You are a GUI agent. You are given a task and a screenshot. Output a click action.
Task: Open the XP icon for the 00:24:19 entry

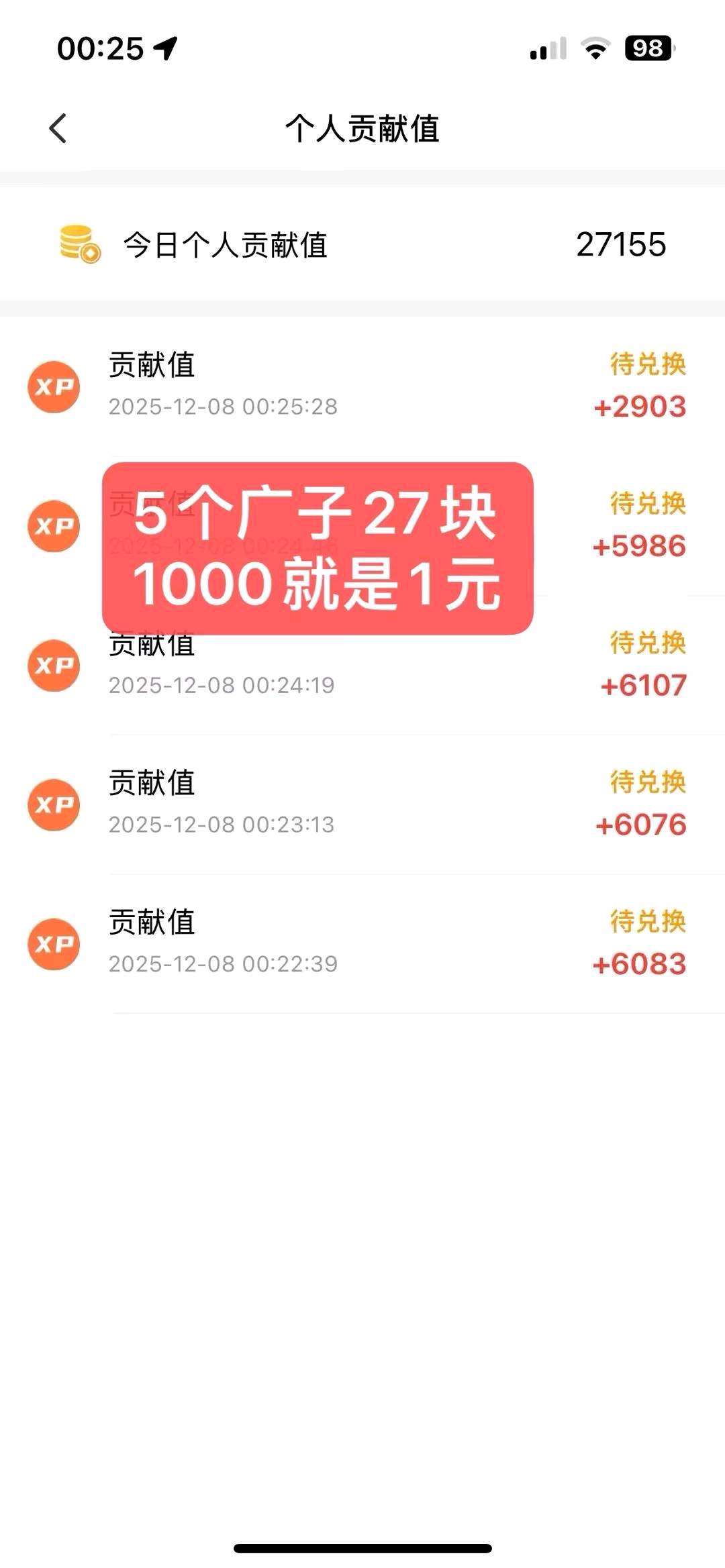[x=54, y=666]
